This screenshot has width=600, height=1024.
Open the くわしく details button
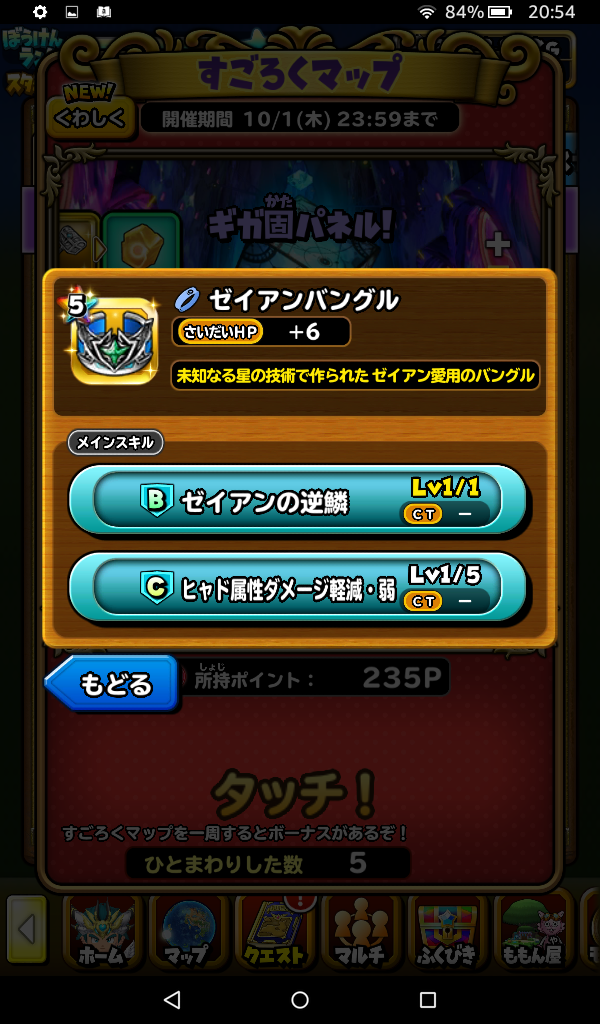(92, 117)
